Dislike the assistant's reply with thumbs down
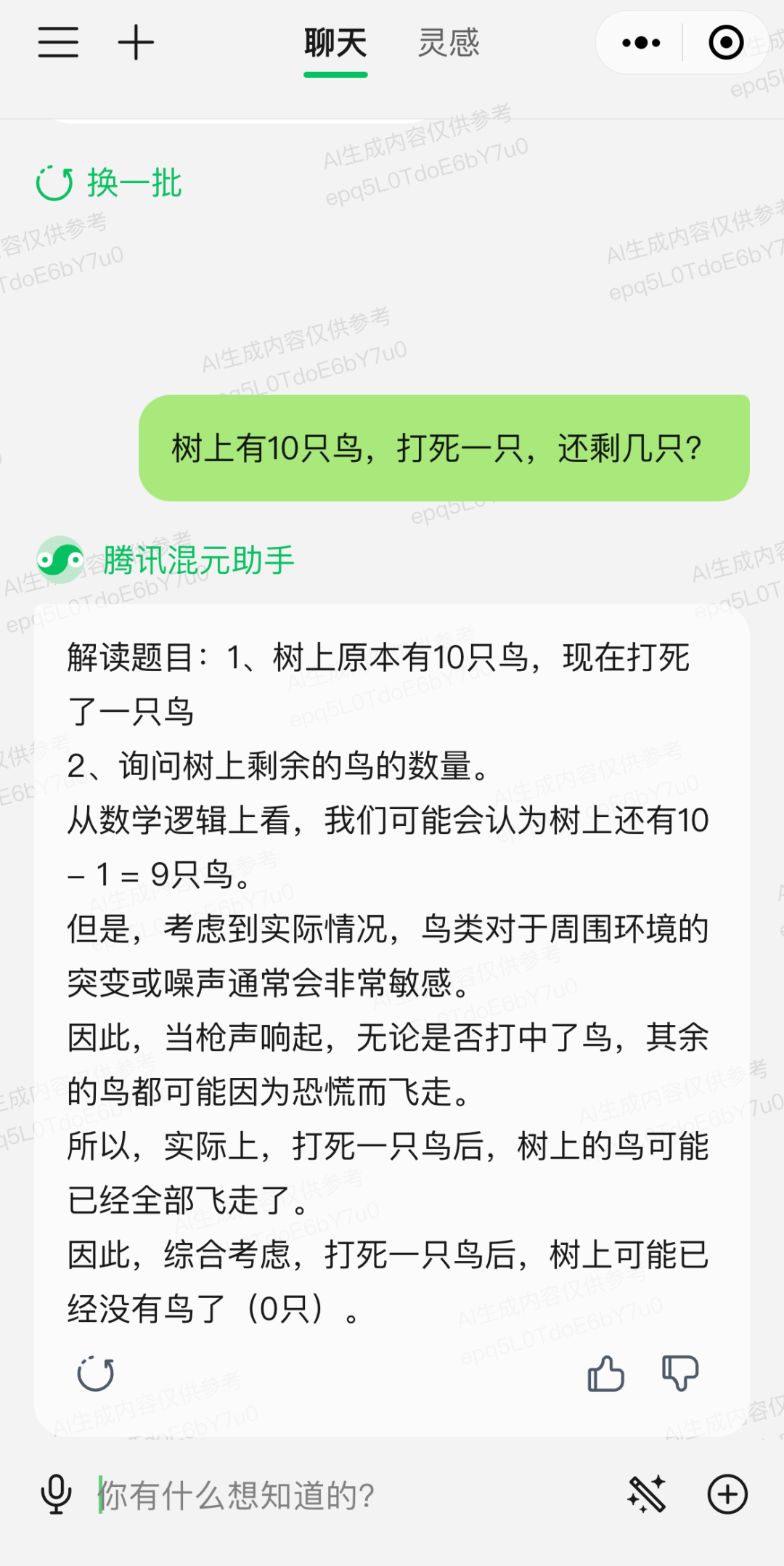Image resolution: width=784 pixels, height=1566 pixels. (x=680, y=1374)
